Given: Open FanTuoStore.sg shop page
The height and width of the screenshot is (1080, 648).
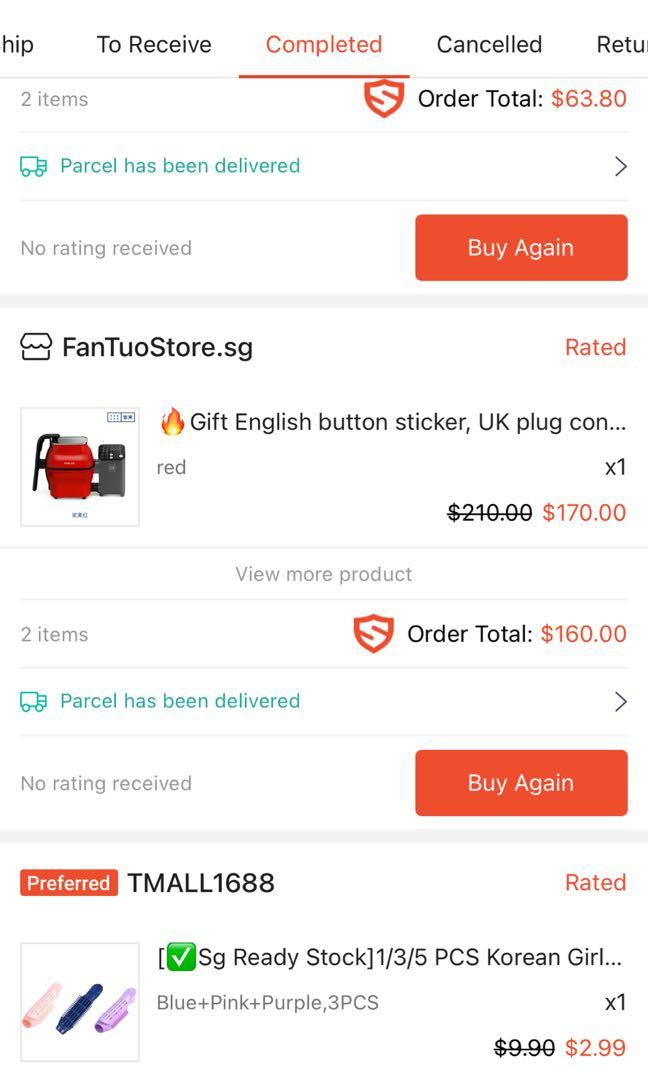Looking at the screenshot, I should point(157,348).
